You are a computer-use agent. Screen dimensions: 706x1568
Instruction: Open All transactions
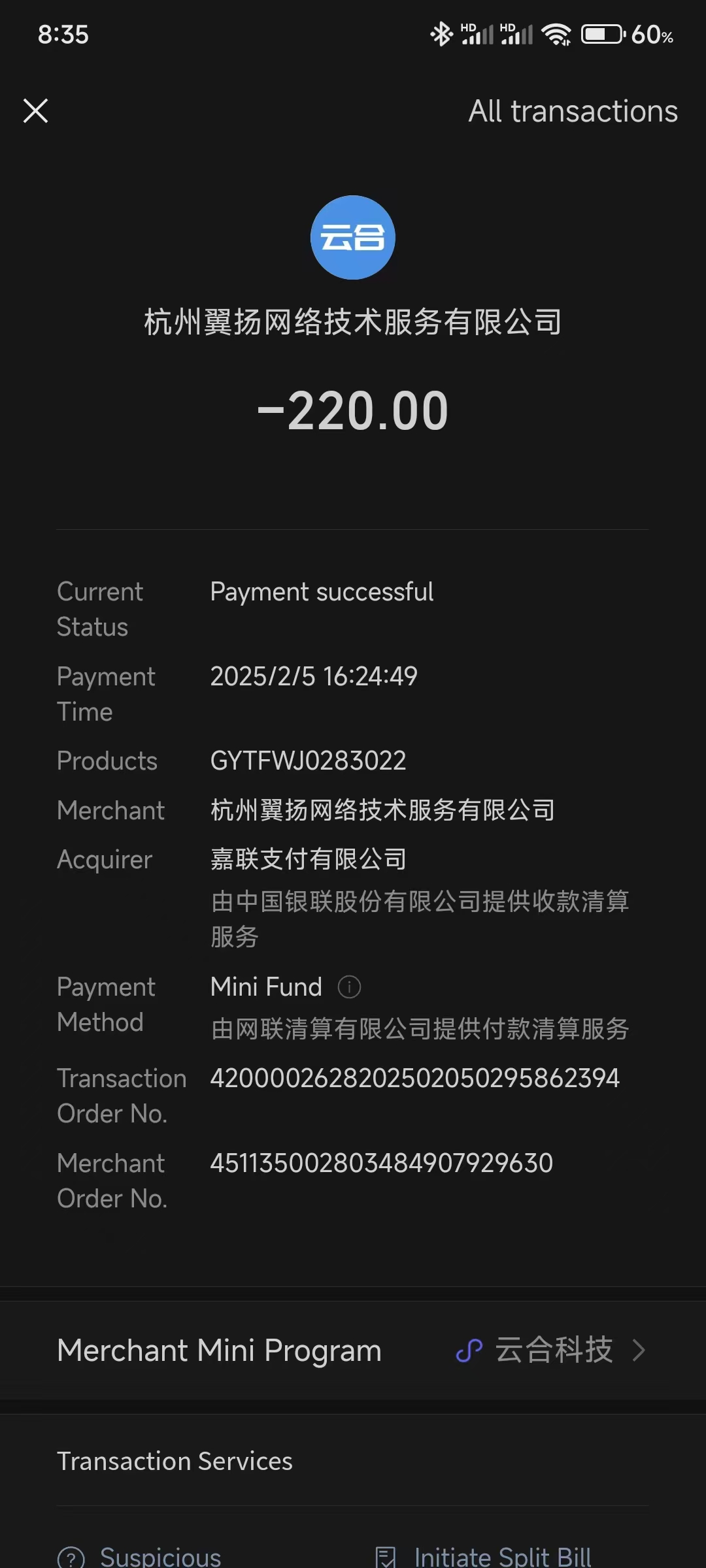[x=573, y=111]
